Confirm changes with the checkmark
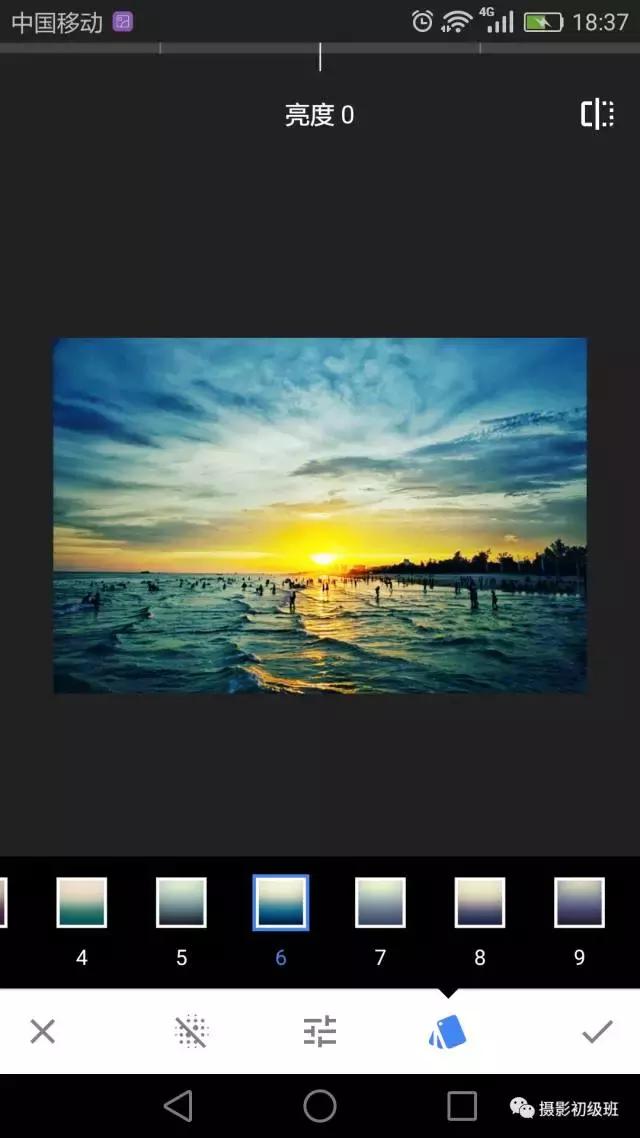The width and height of the screenshot is (640, 1138). tap(597, 1031)
